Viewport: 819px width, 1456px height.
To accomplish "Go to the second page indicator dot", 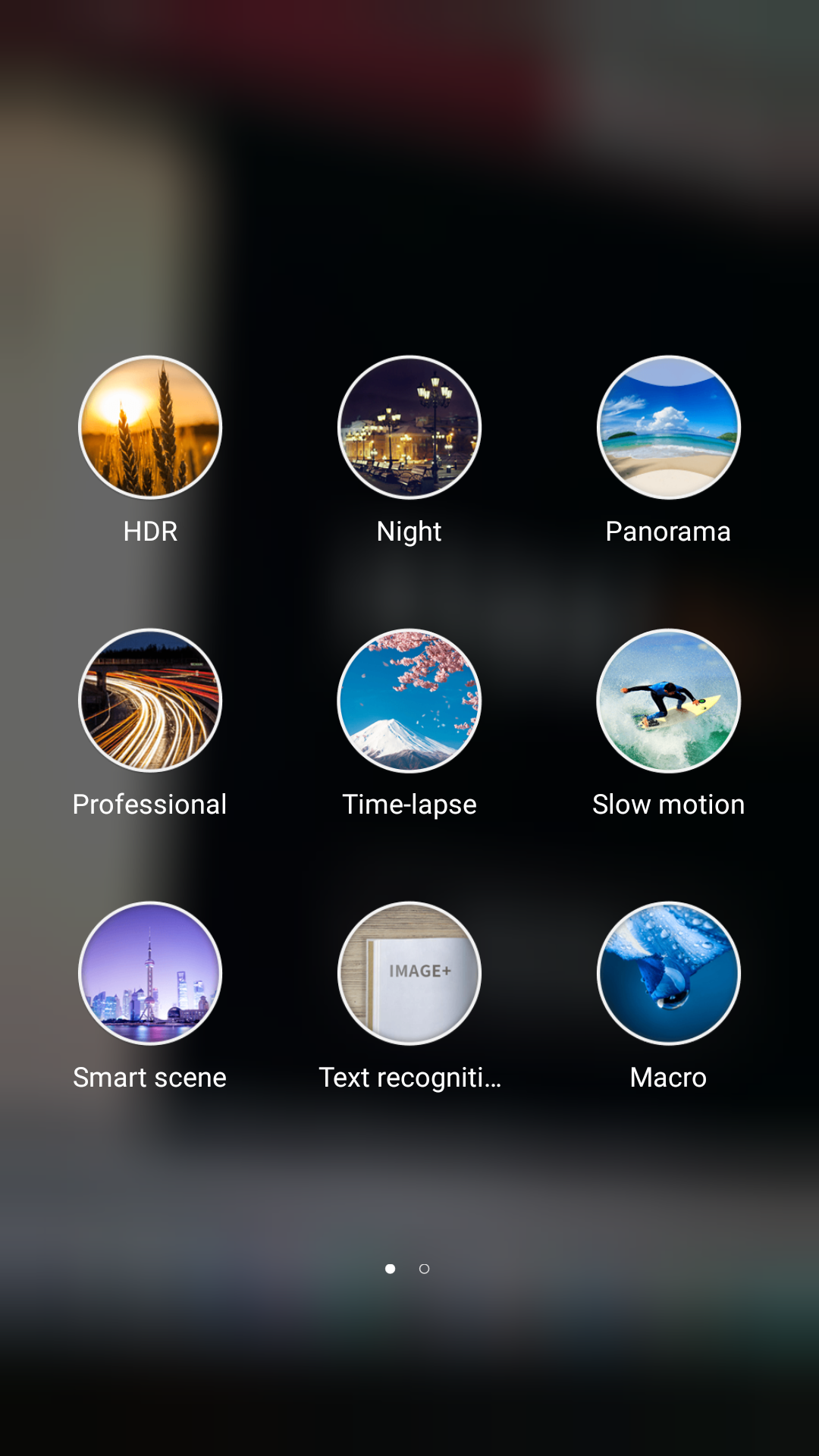I will pyautogui.click(x=424, y=1269).
